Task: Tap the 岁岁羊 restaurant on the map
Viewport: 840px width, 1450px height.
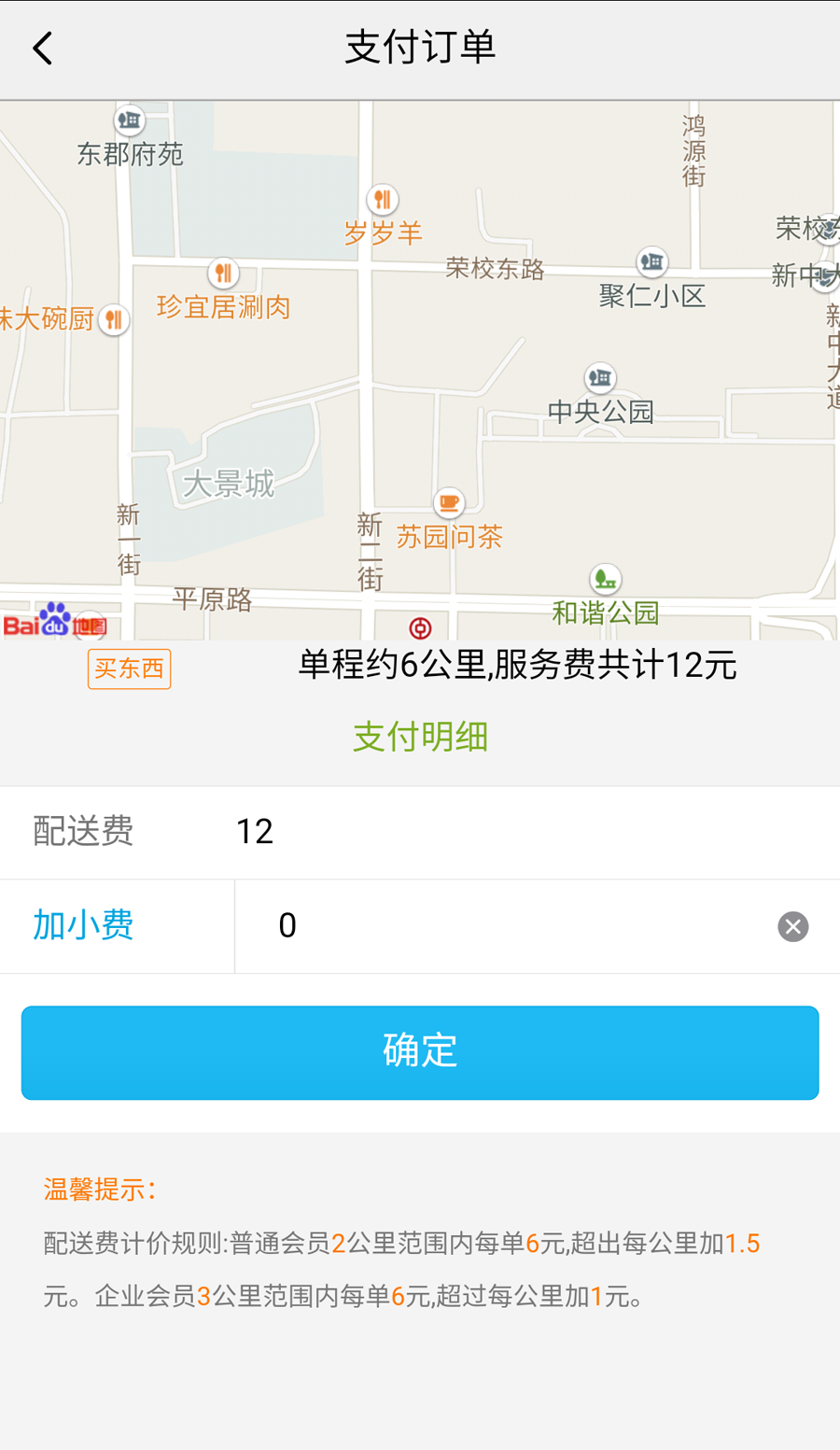Action: tap(382, 200)
